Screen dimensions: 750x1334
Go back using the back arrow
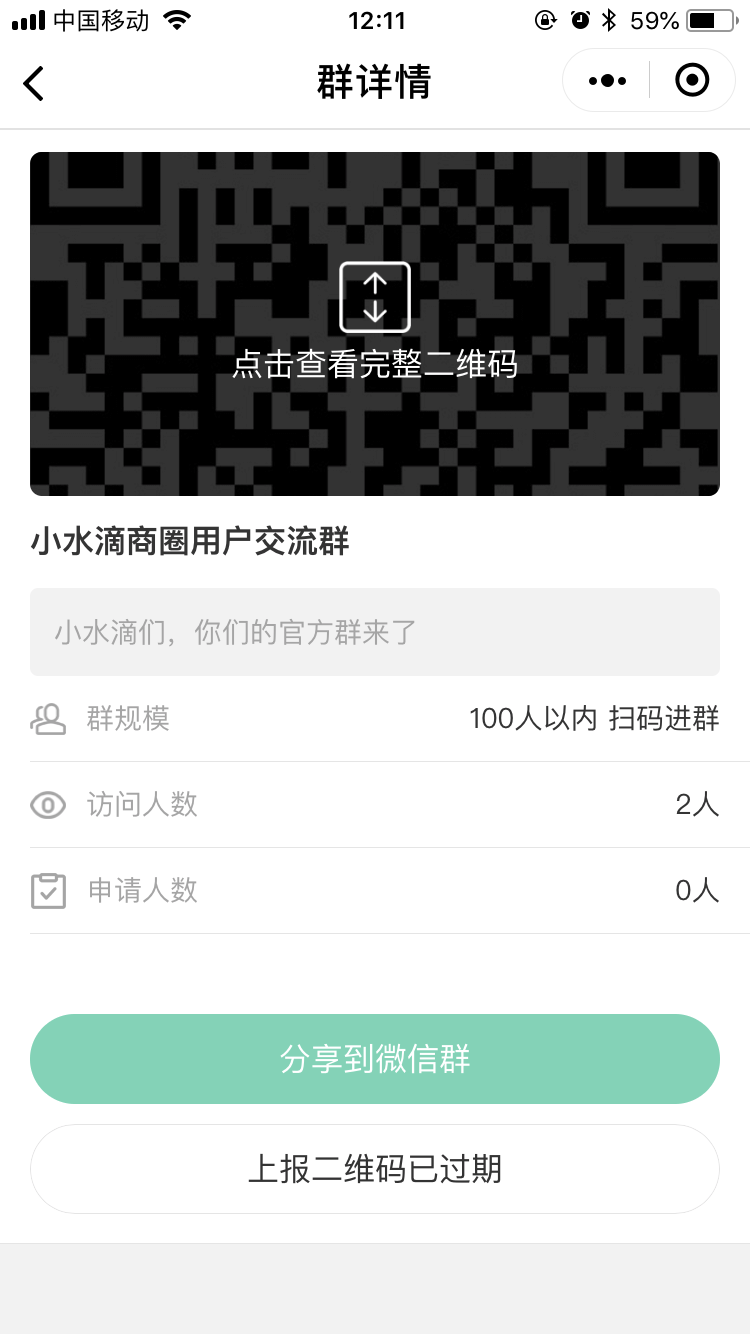34,82
